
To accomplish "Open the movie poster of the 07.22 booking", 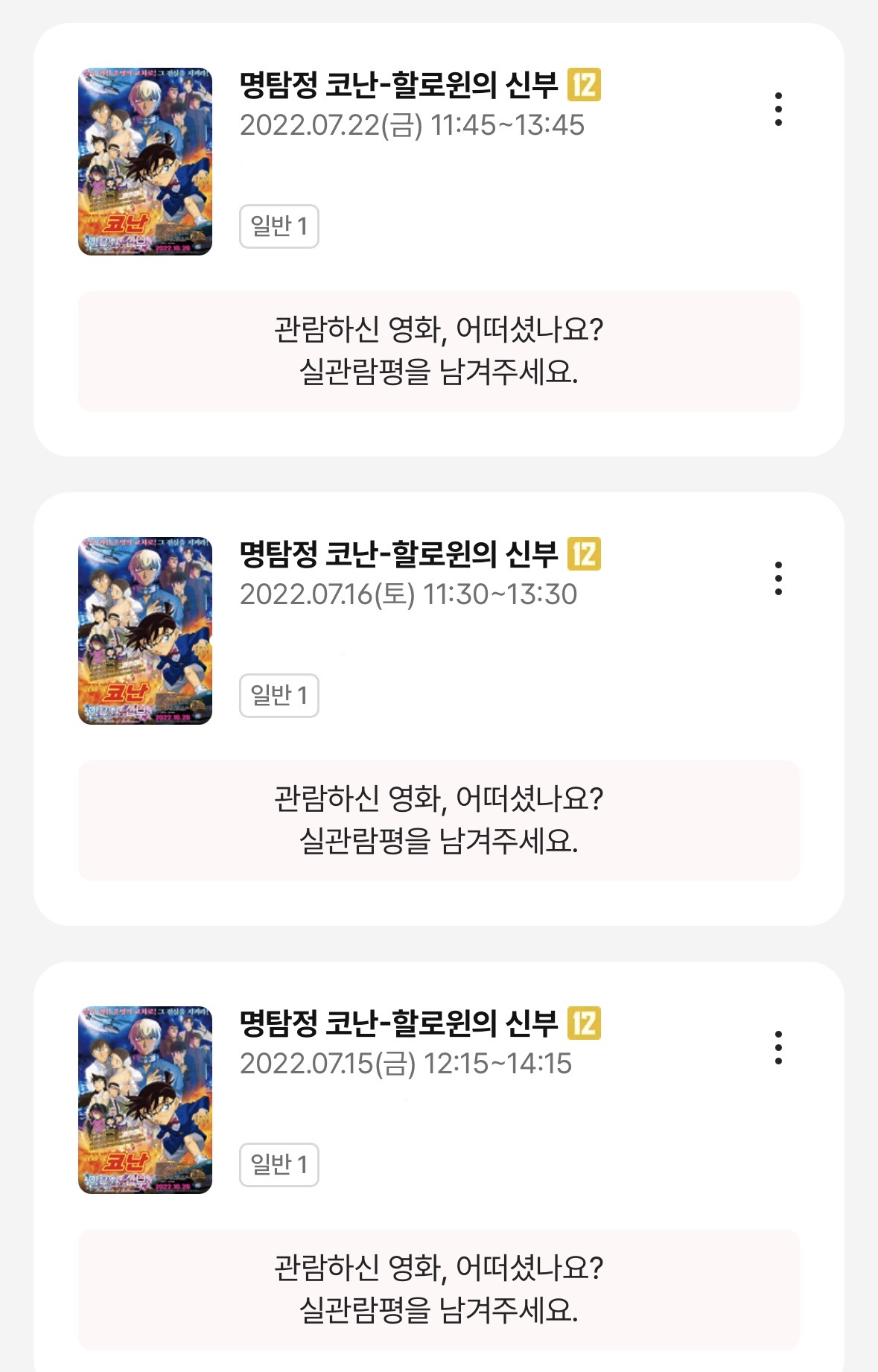I will pyautogui.click(x=145, y=162).
